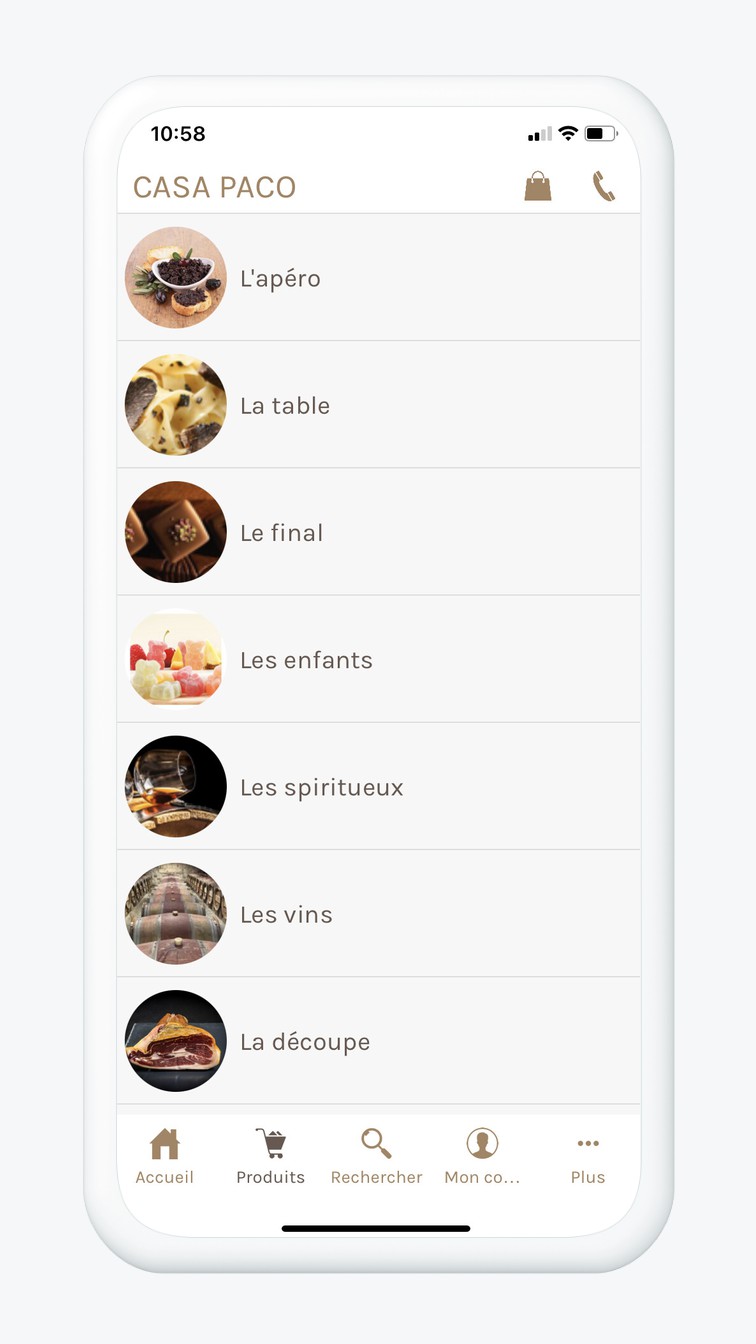This screenshot has height=1344, width=756.
Task: Open the Produits cart icon
Action: 270,1141
